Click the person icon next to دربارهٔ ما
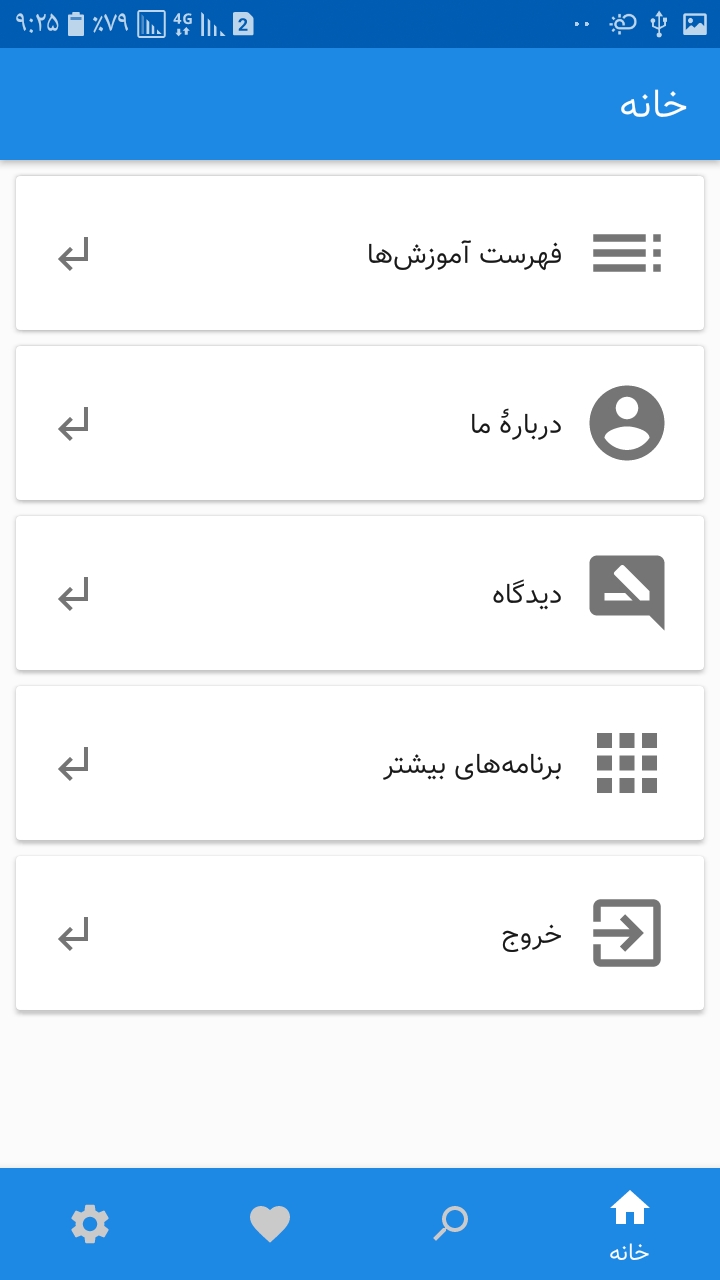The height and width of the screenshot is (1280, 720). point(626,422)
